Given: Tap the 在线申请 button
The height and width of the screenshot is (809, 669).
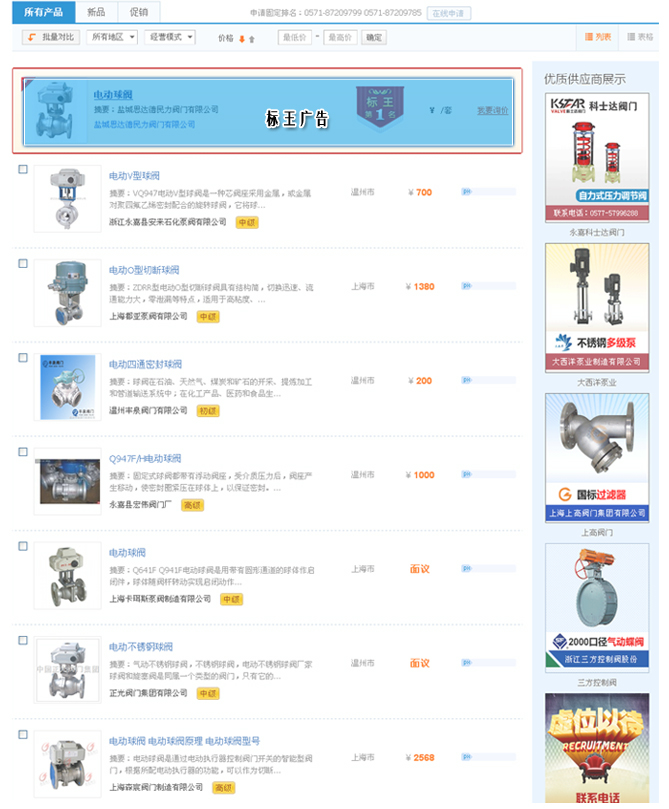Looking at the screenshot, I should (447, 13).
